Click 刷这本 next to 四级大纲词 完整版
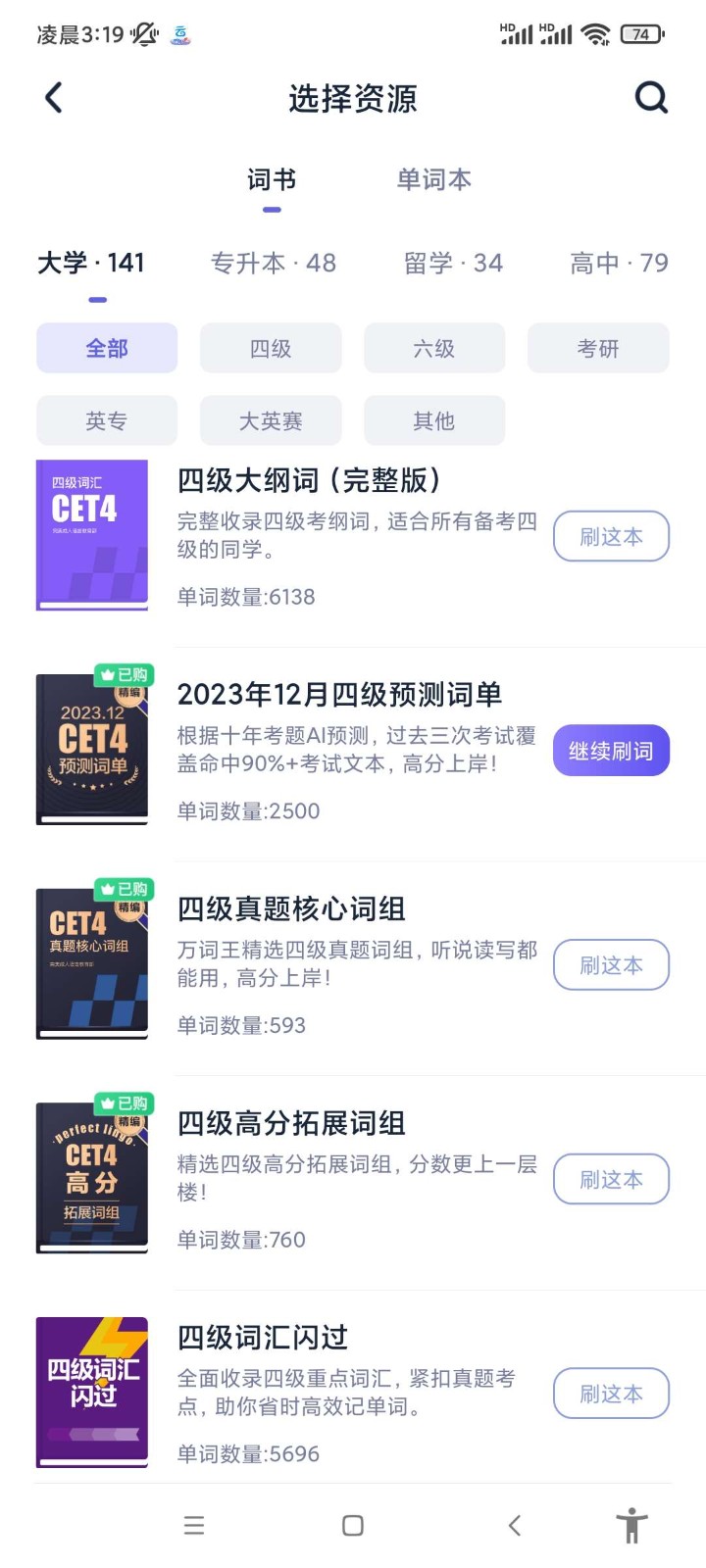 pyautogui.click(x=611, y=536)
